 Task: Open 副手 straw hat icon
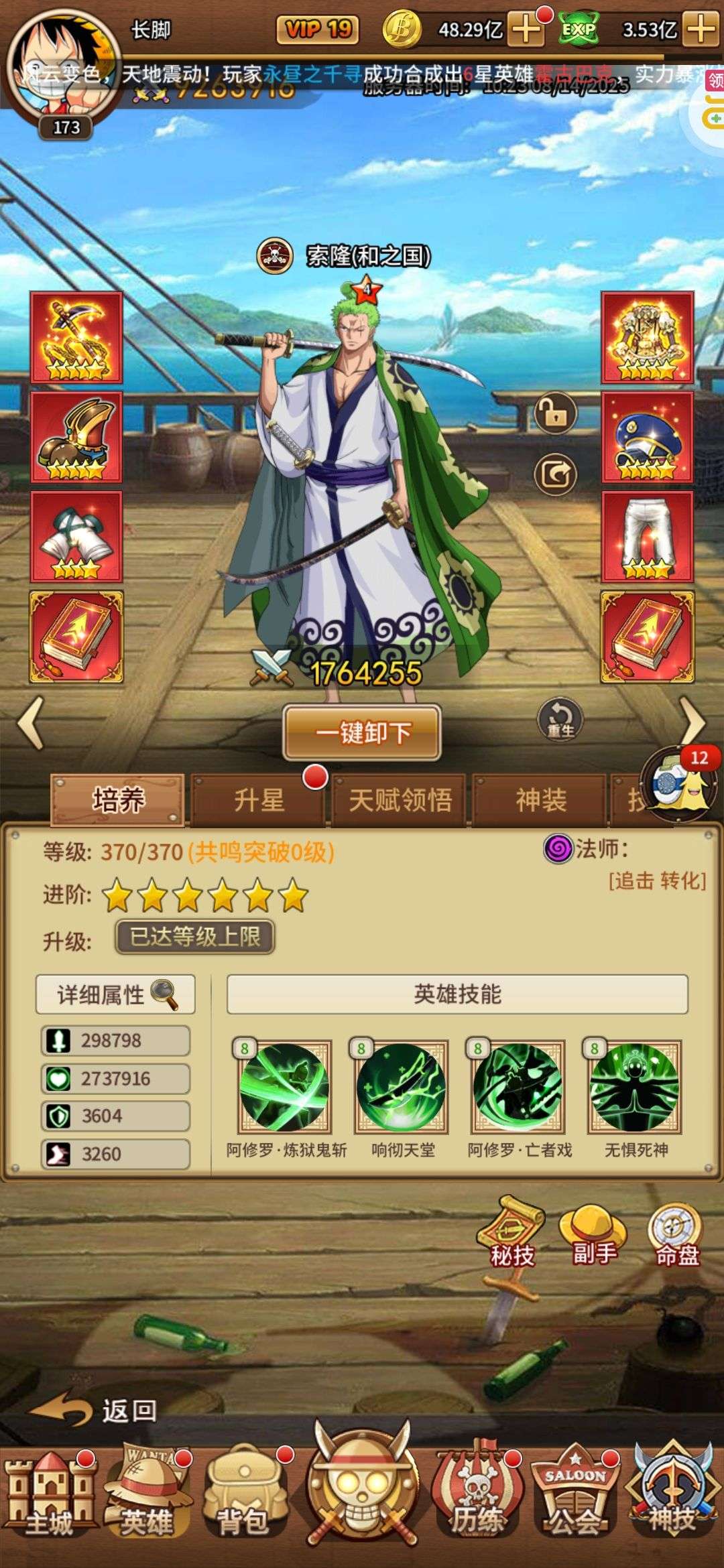(x=593, y=1234)
